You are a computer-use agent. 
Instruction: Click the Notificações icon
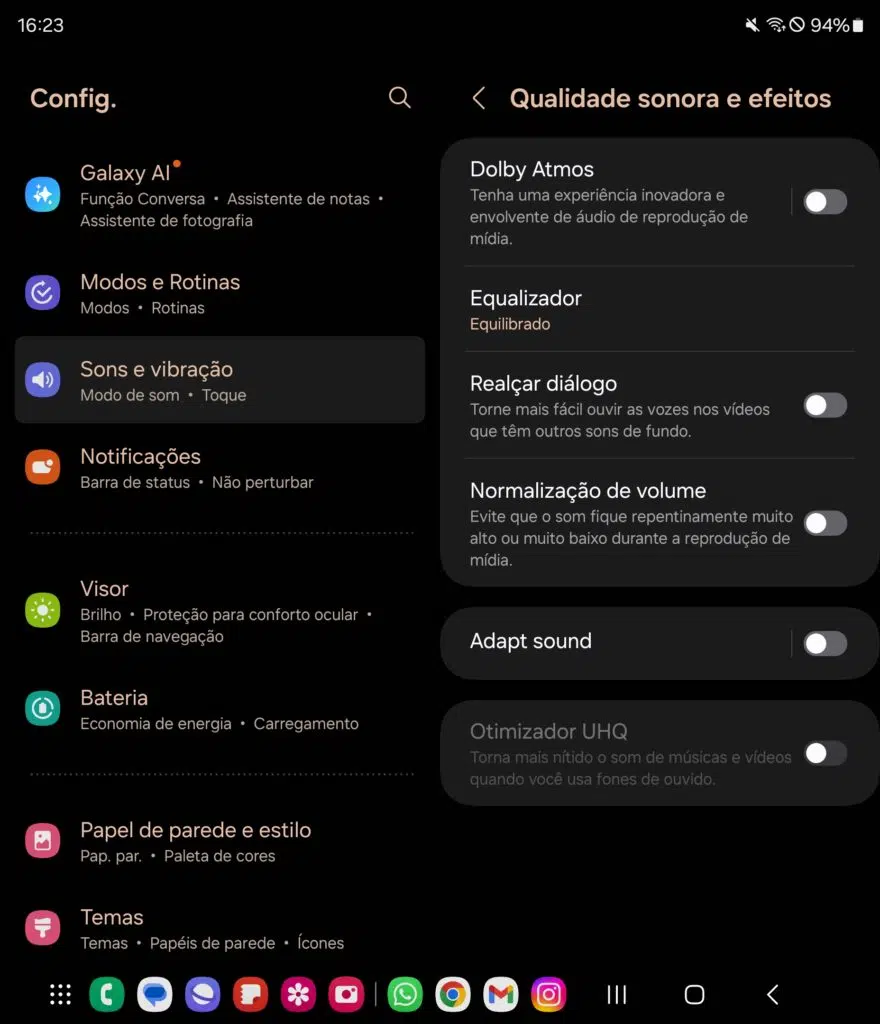point(42,467)
